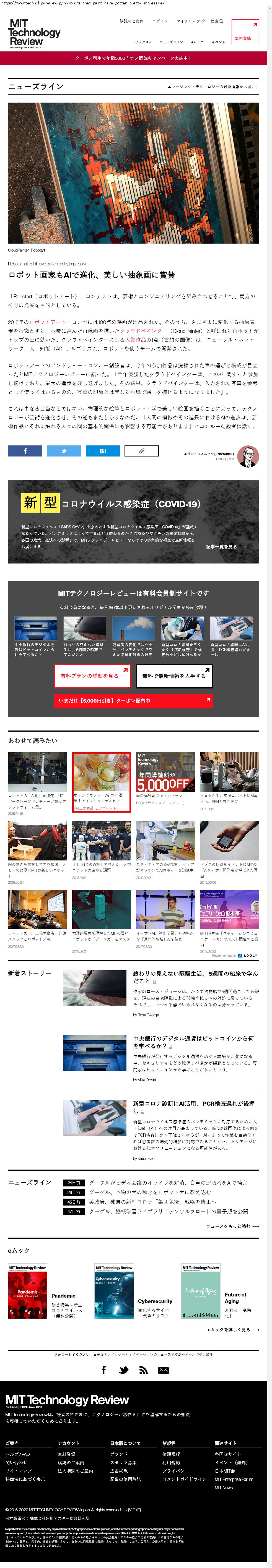This screenshot has width=272, height=1568.
Task: Open the 検索 search icon
Action: 217,21
